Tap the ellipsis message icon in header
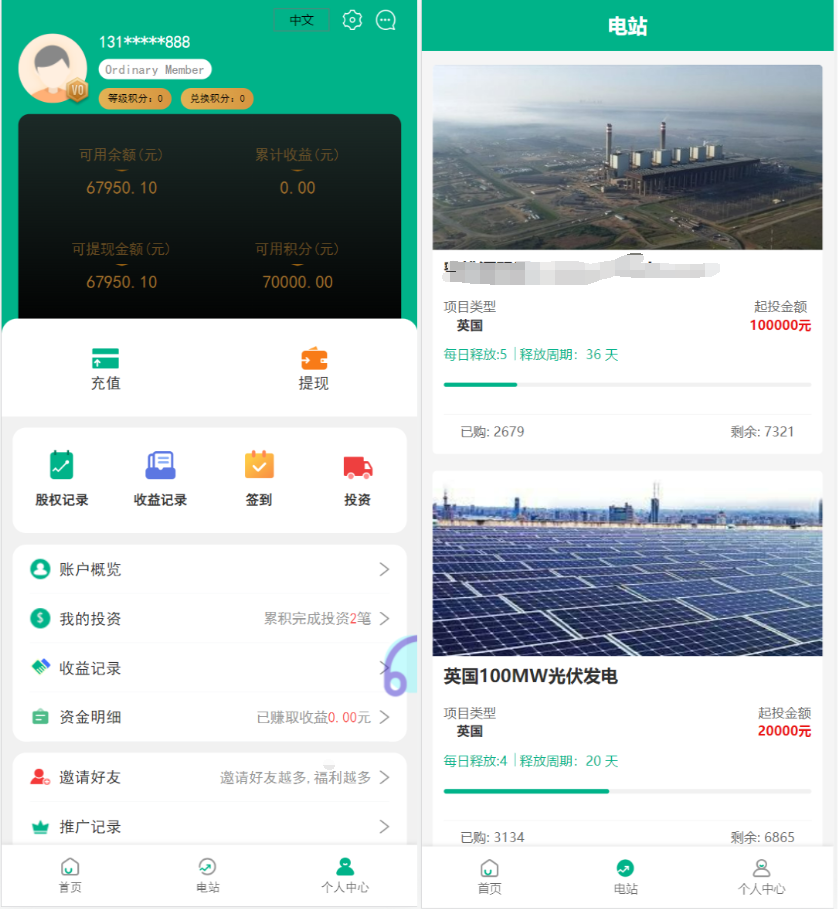 click(385, 19)
